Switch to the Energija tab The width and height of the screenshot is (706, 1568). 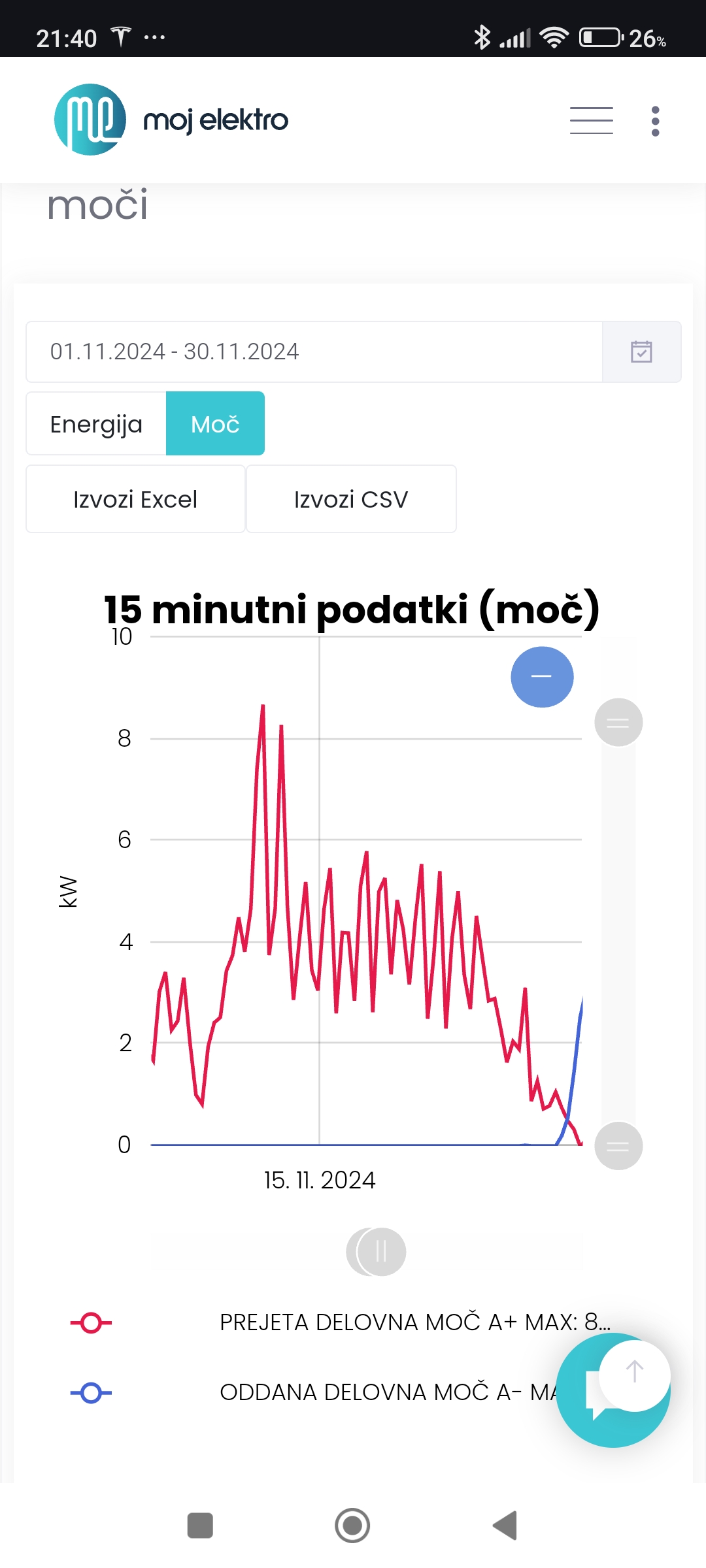[x=96, y=424]
